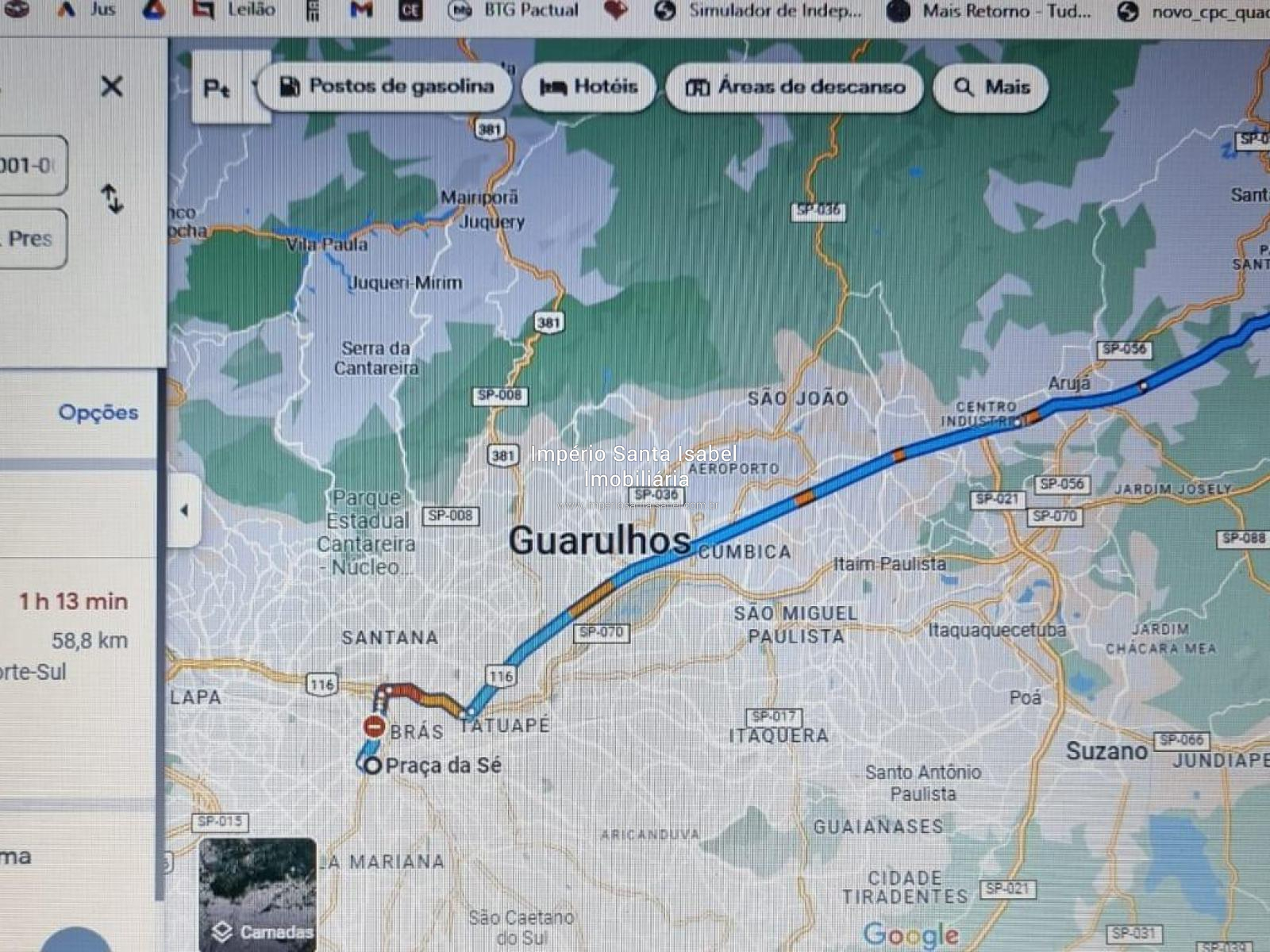This screenshot has height=952, width=1270.
Task: Collapse the side panel arrow
Action: click(184, 510)
